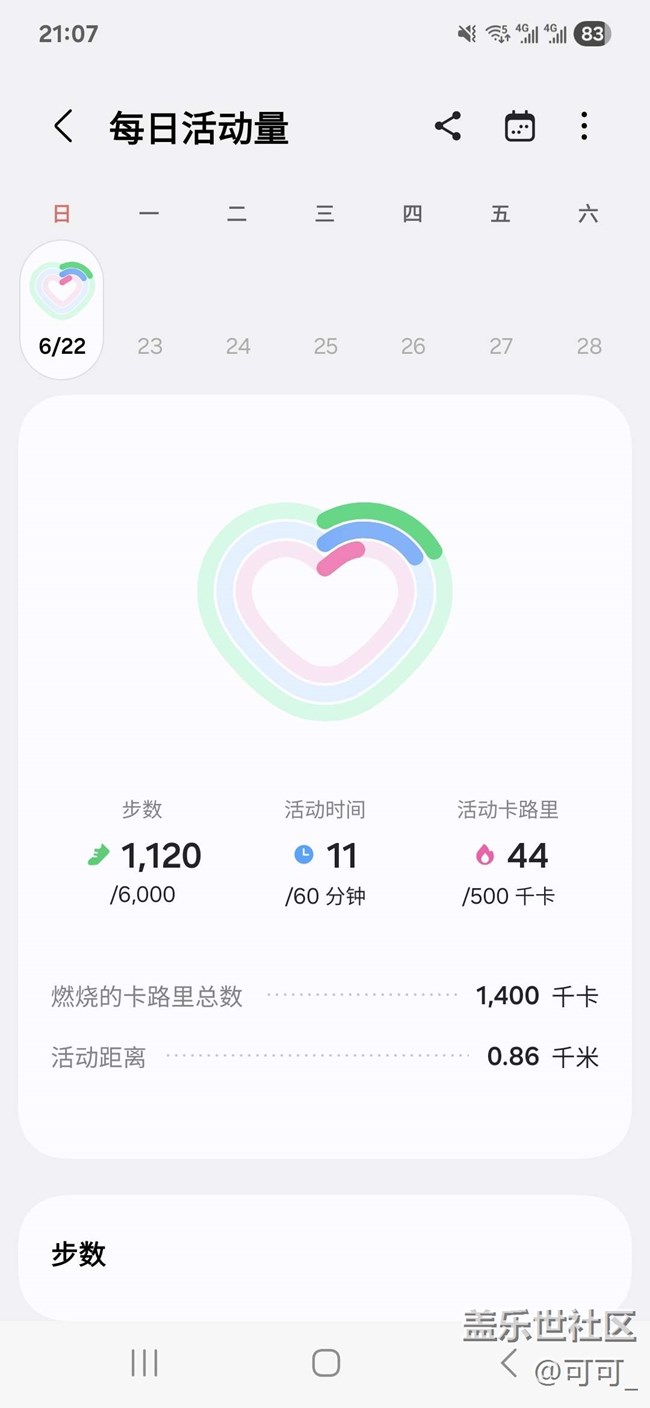The height and width of the screenshot is (1408, 650).
Task: Open the 活动卡路里 calories detail
Action: coord(508,853)
